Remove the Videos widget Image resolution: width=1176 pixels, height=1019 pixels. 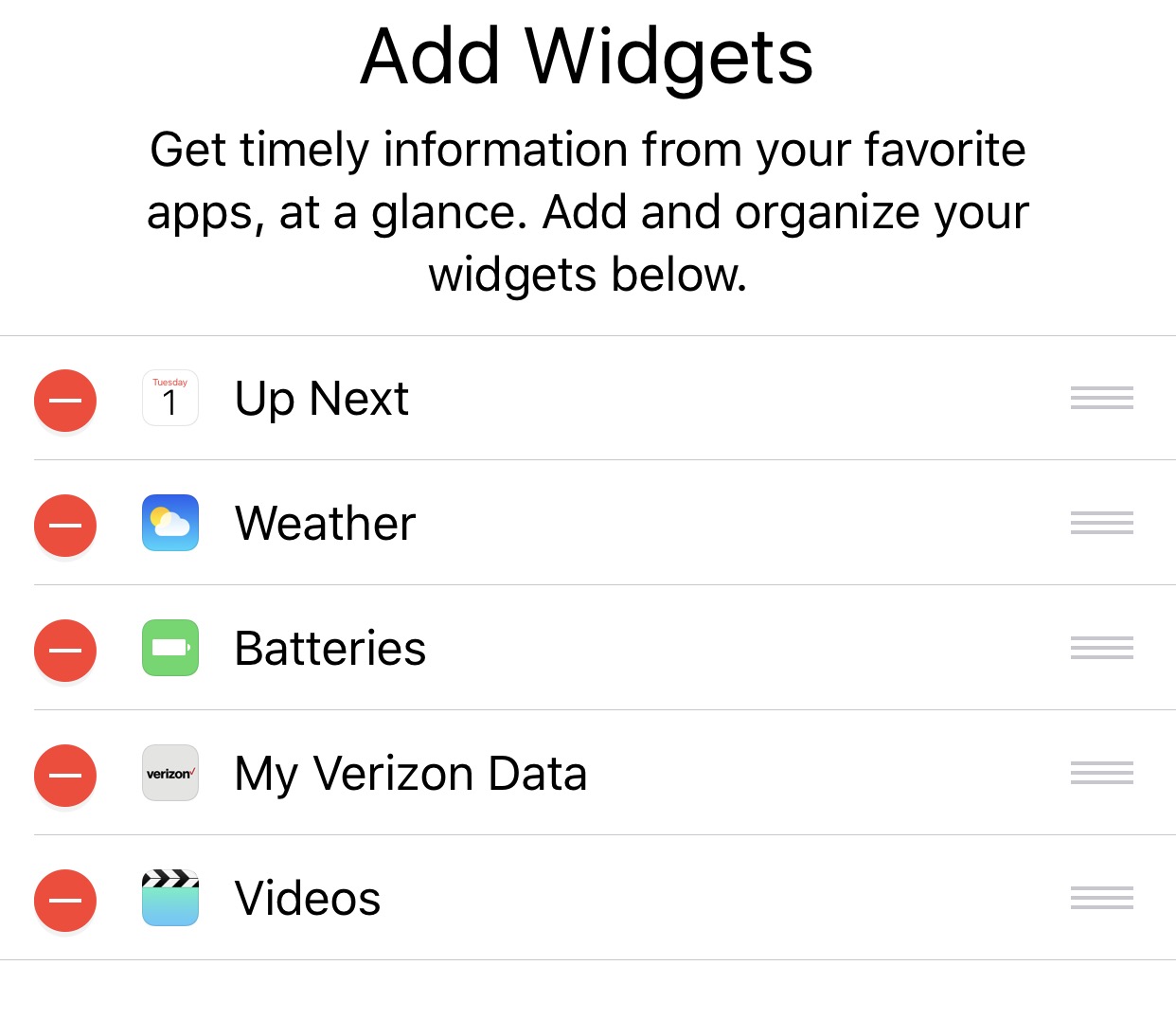click(65, 900)
